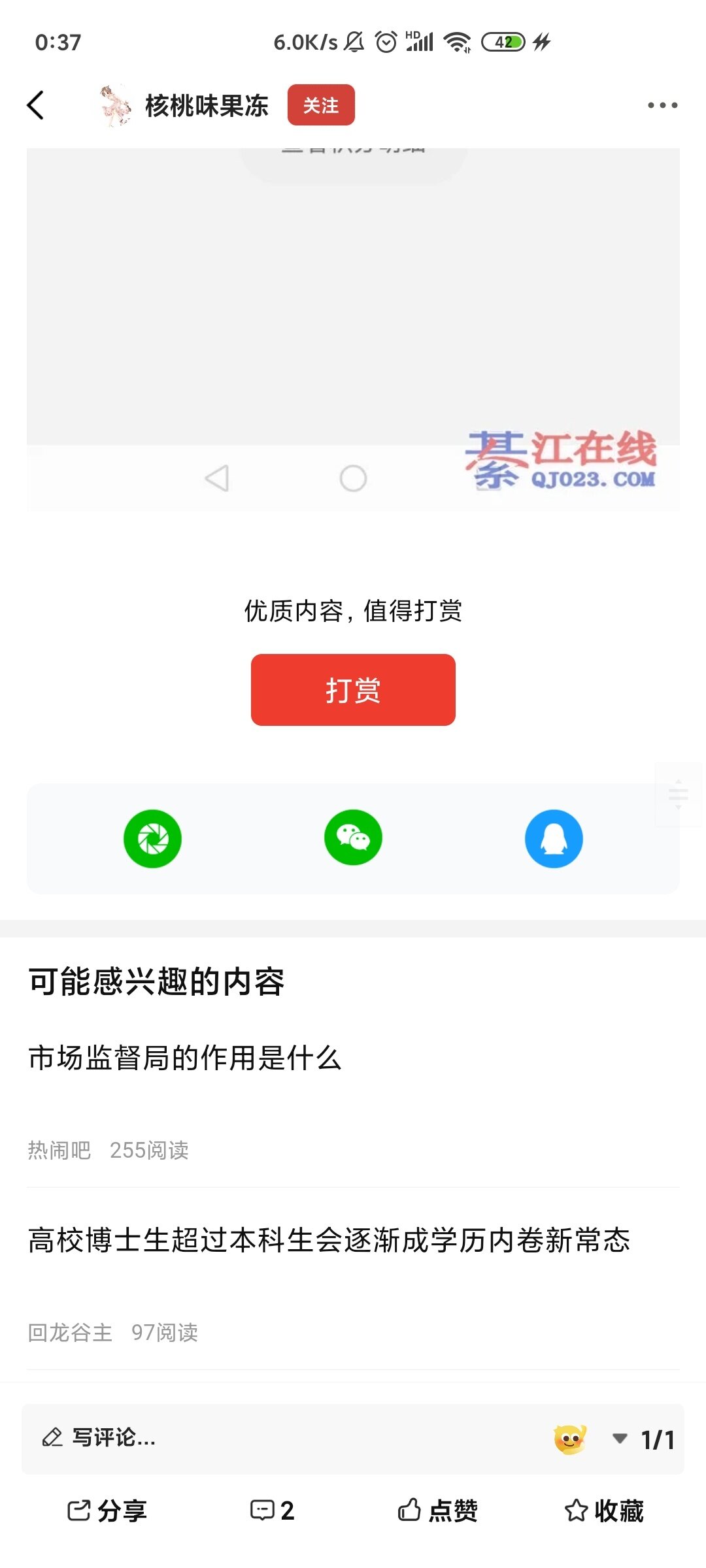Open the emoji picker in the comment bar
Viewport: 706px width, 1568px height.
[x=569, y=1439]
